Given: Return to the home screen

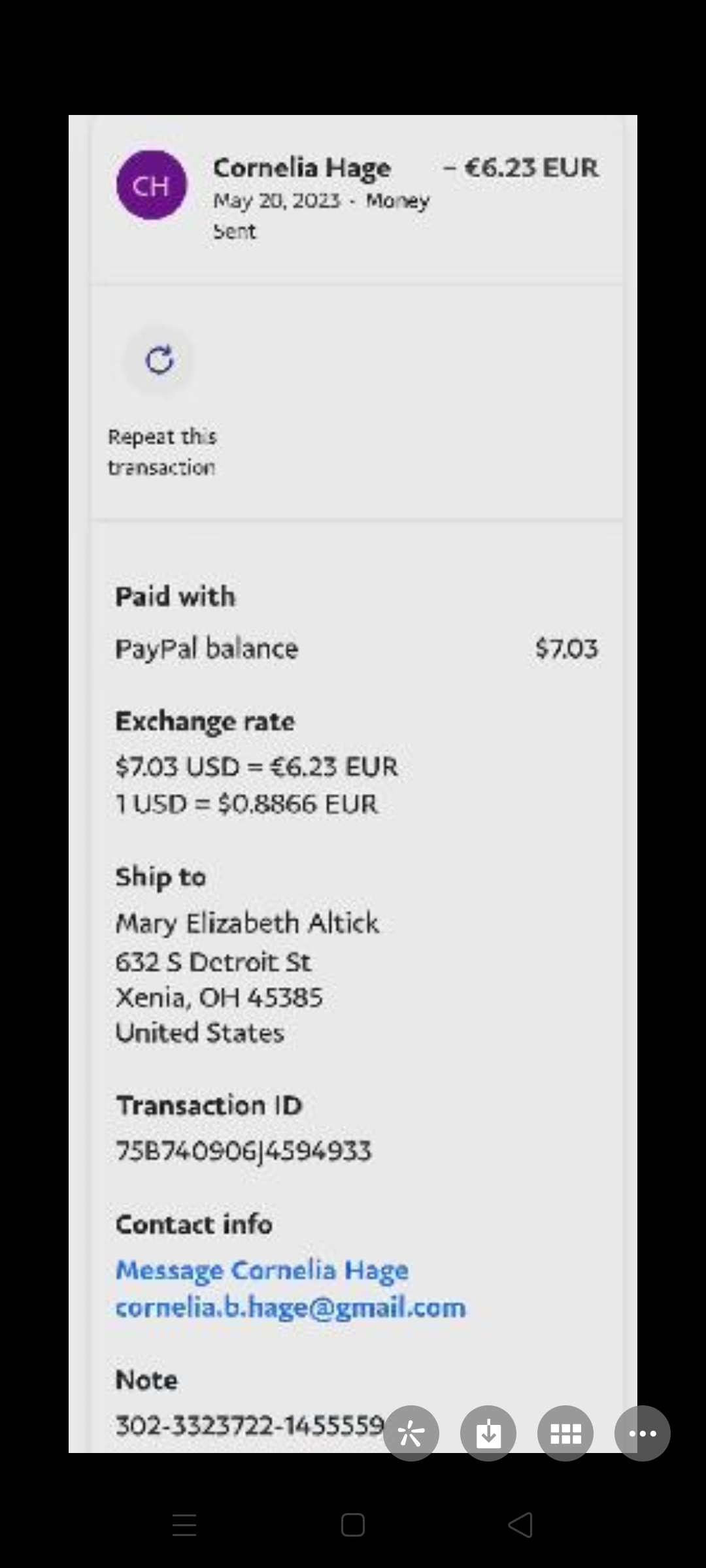Looking at the screenshot, I should pos(353,1525).
